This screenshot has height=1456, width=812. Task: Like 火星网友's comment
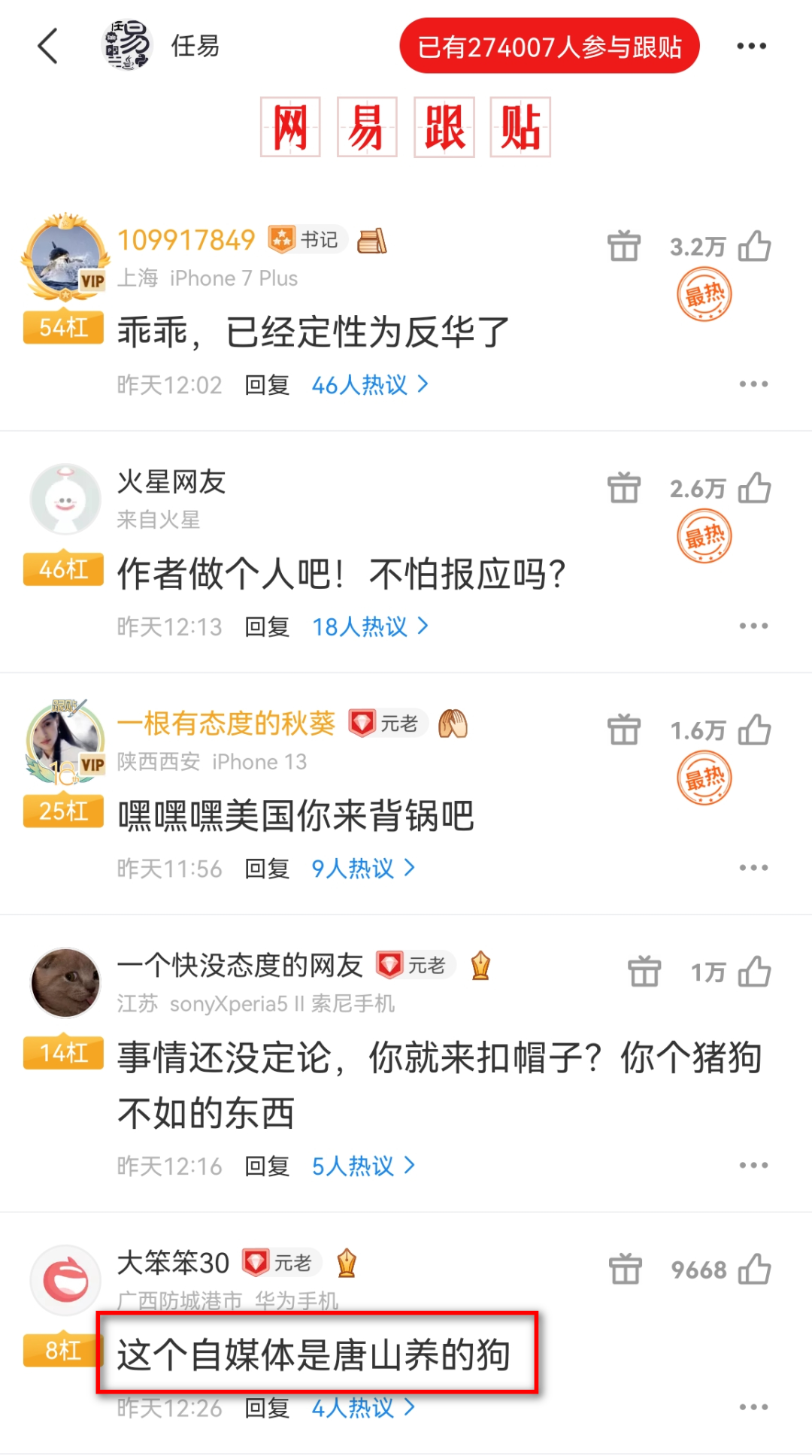click(755, 488)
